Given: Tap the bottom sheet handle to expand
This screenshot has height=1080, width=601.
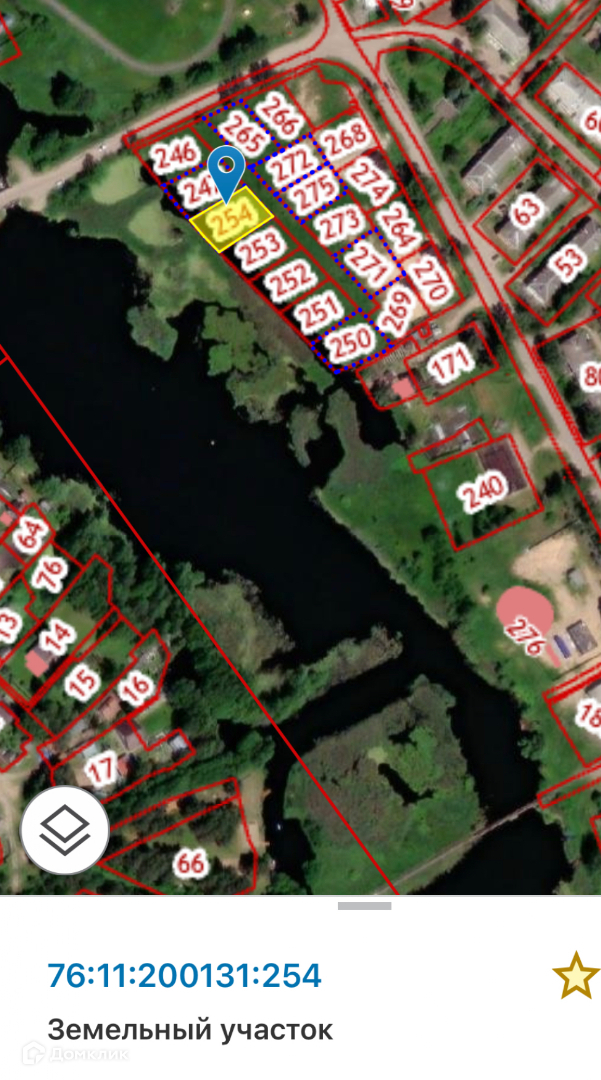Looking at the screenshot, I should (364, 906).
